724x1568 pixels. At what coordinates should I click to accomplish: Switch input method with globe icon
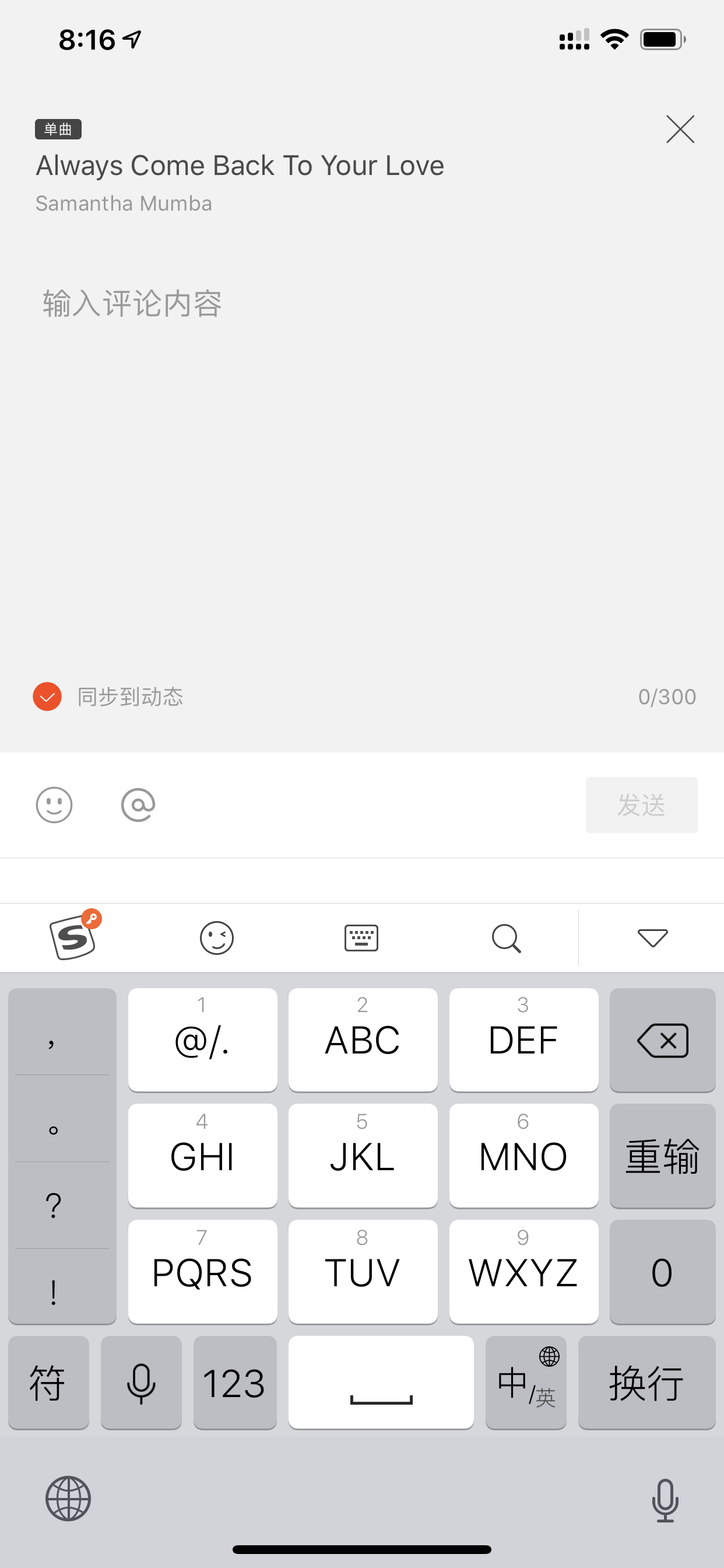click(68, 1498)
